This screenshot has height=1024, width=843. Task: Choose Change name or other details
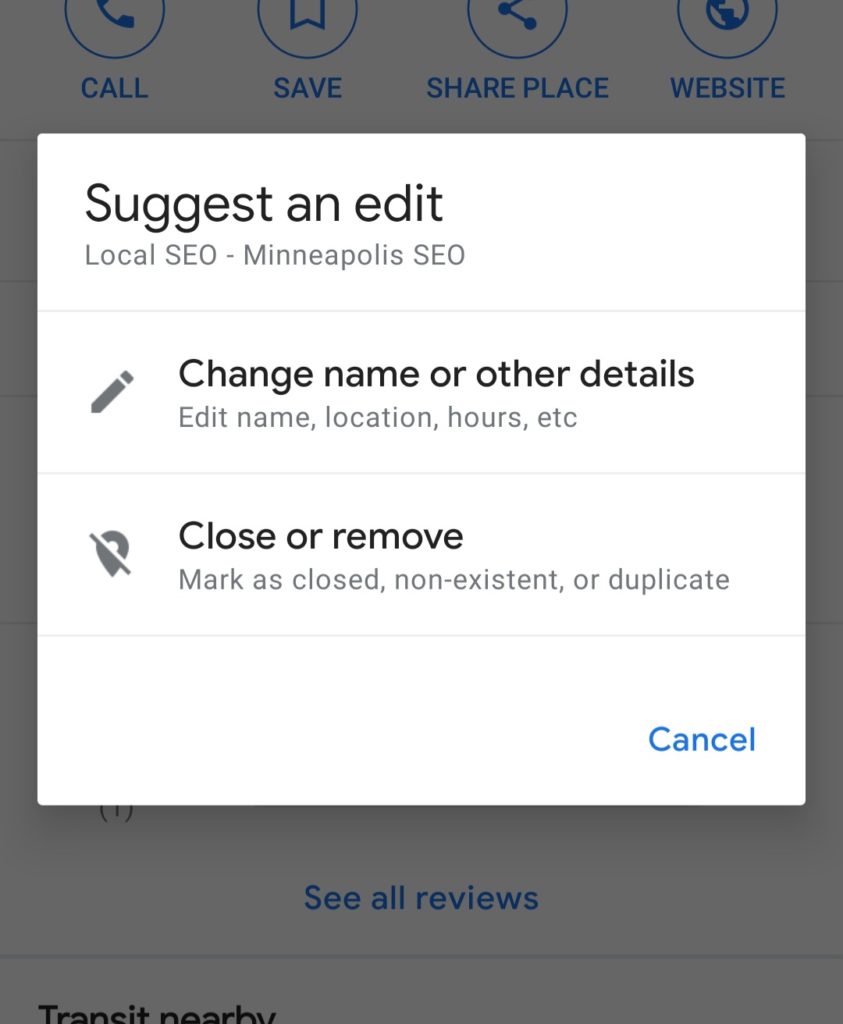click(x=436, y=373)
